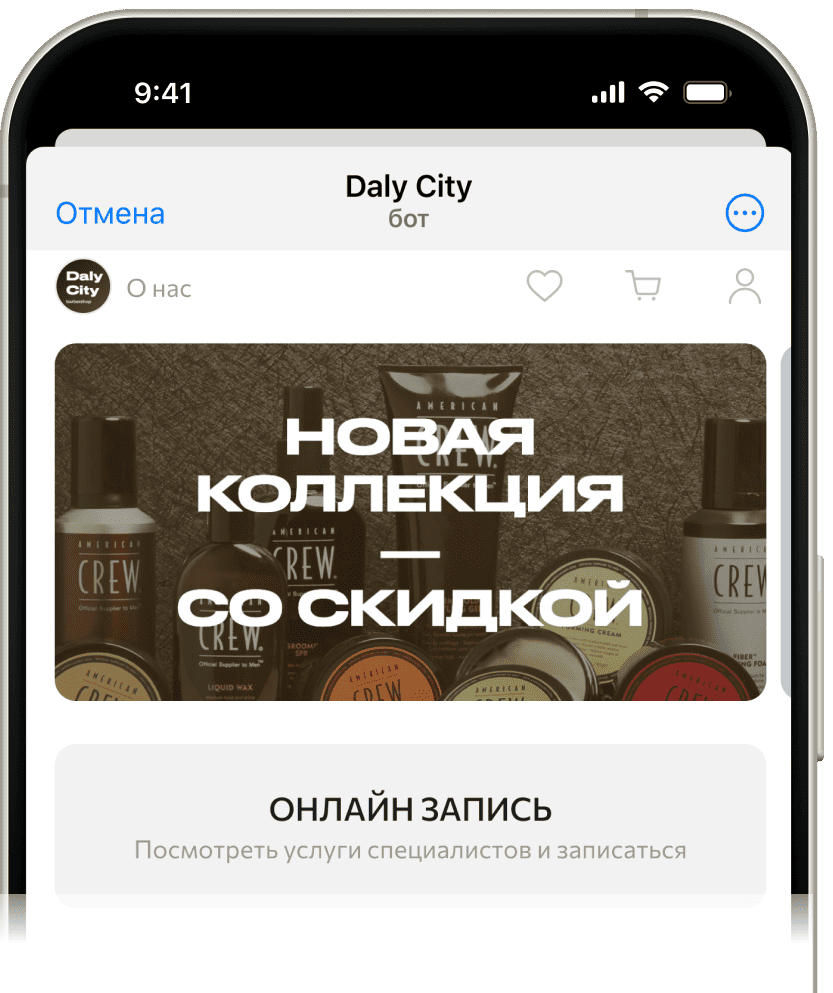Open favorites with the heart icon

pos(545,287)
